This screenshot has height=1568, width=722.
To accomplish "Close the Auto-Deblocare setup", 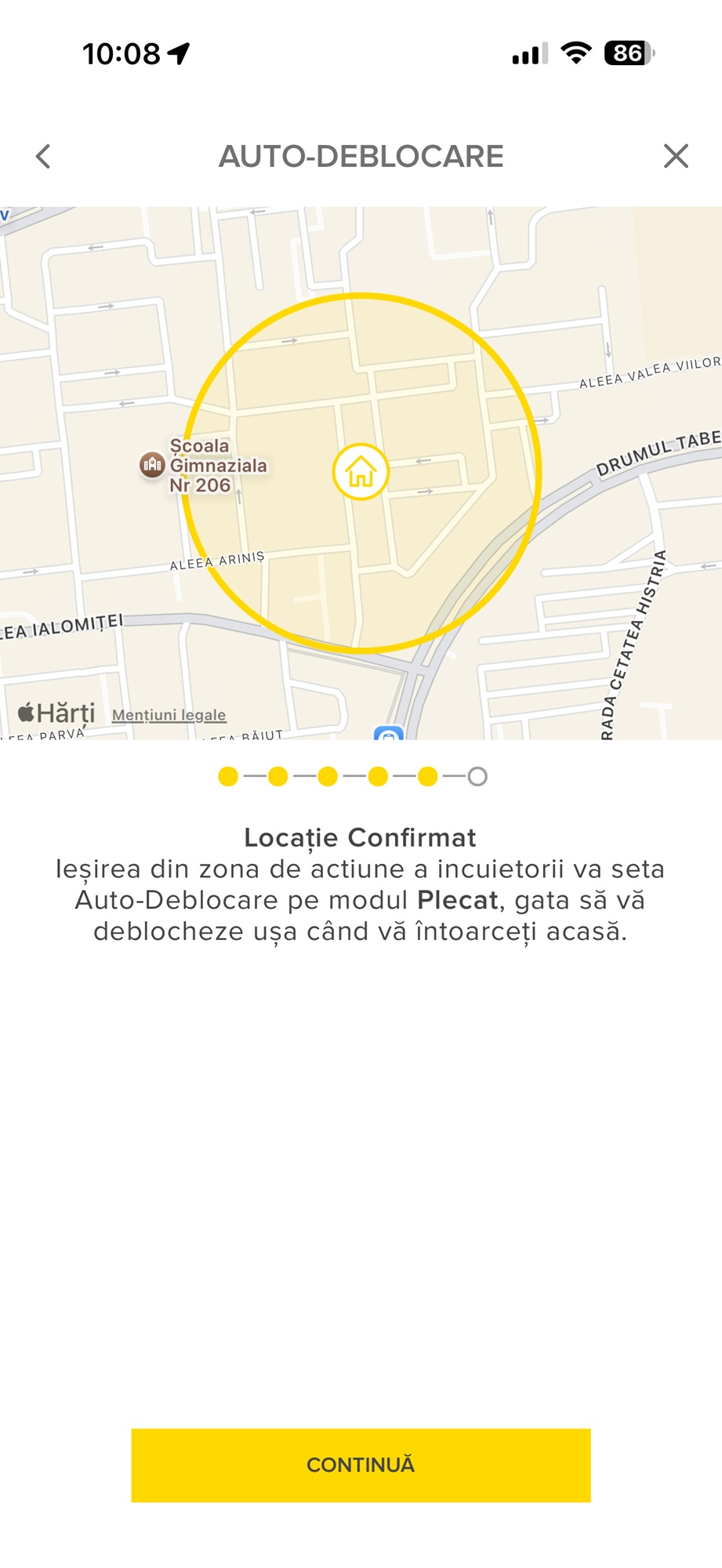I will click(x=676, y=156).
